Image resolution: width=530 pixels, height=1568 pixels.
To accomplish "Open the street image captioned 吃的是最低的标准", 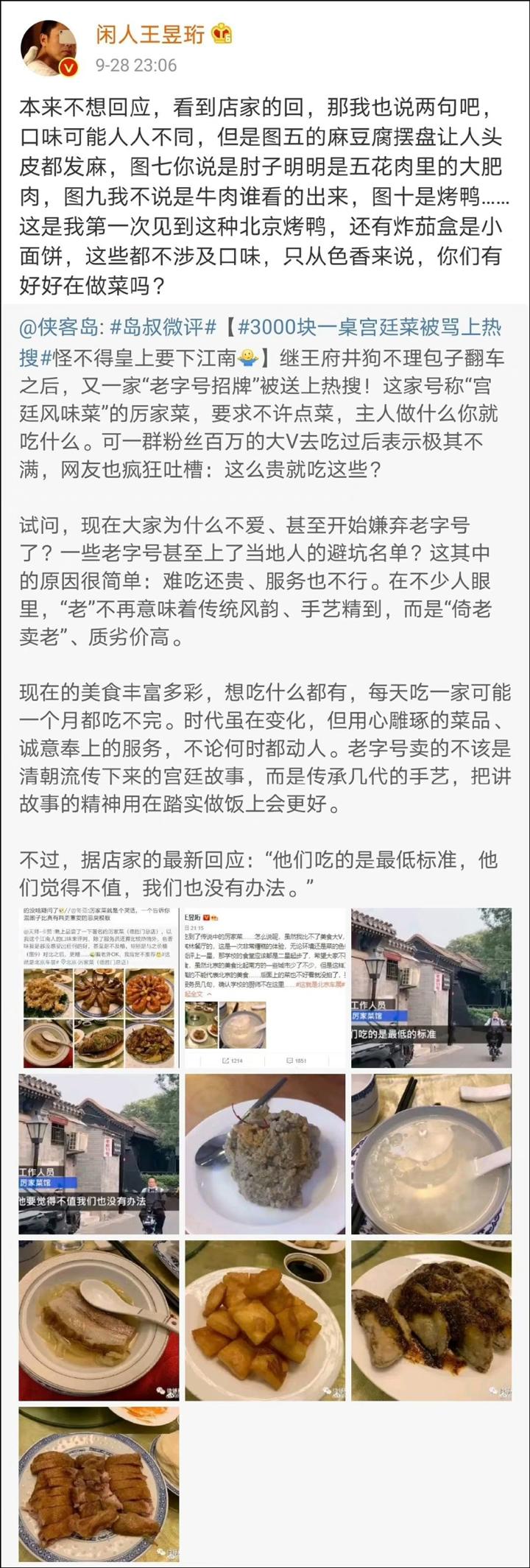I will coord(431,988).
